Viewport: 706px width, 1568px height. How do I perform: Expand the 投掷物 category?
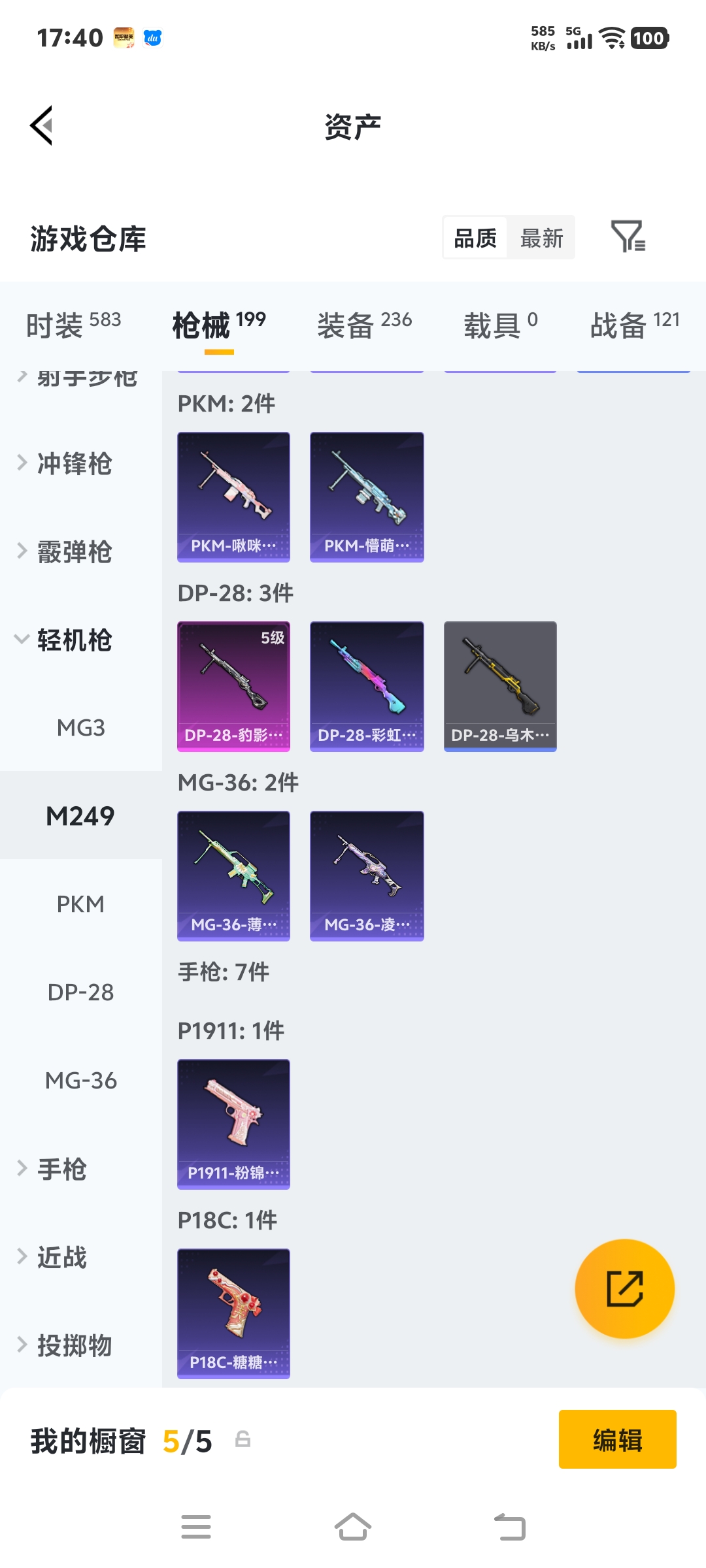click(x=73, y=1346)
